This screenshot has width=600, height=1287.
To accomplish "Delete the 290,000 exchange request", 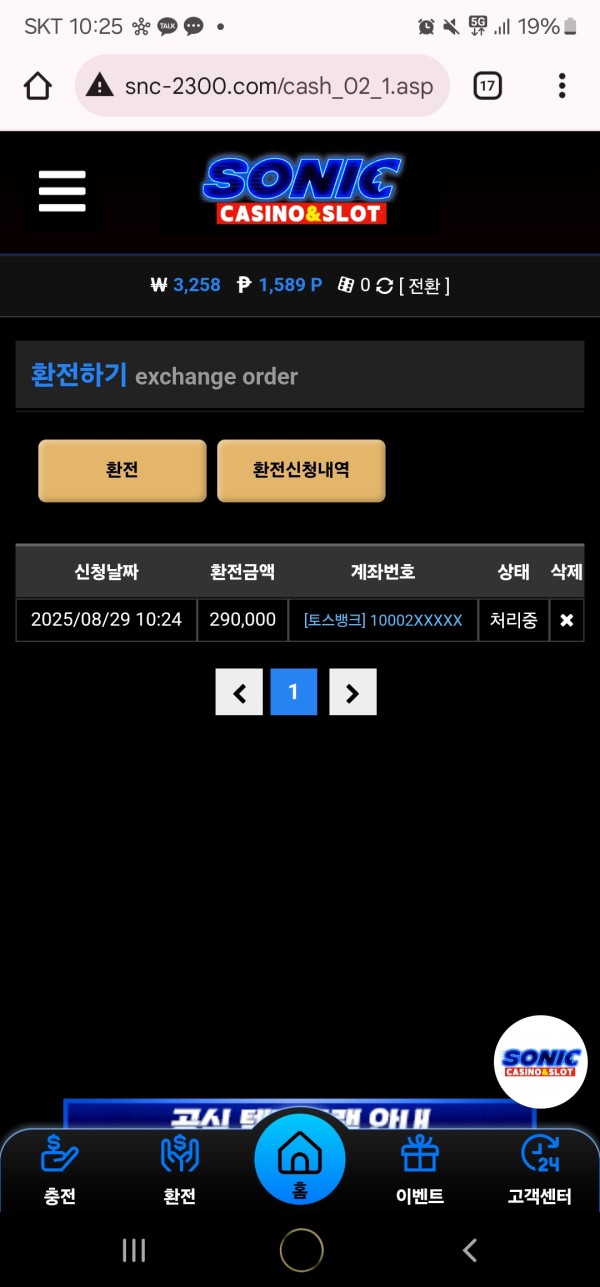I will pos(566,620).
